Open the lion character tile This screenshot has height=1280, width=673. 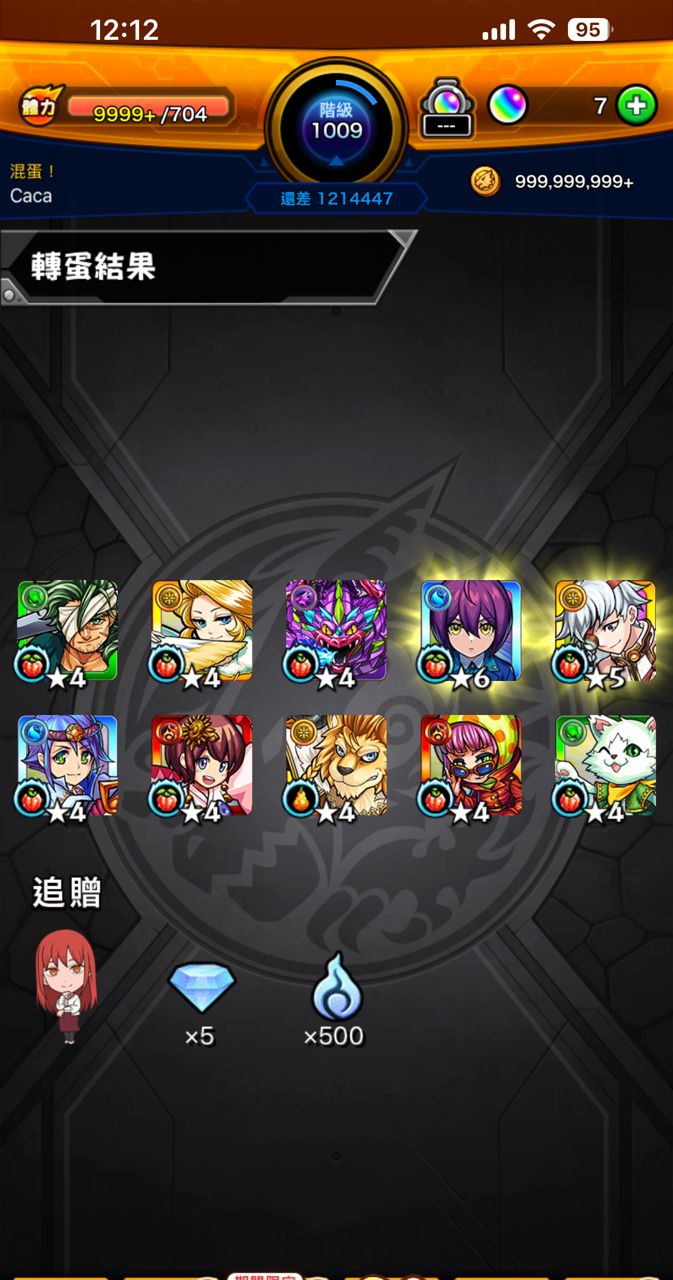click(336, 765)
